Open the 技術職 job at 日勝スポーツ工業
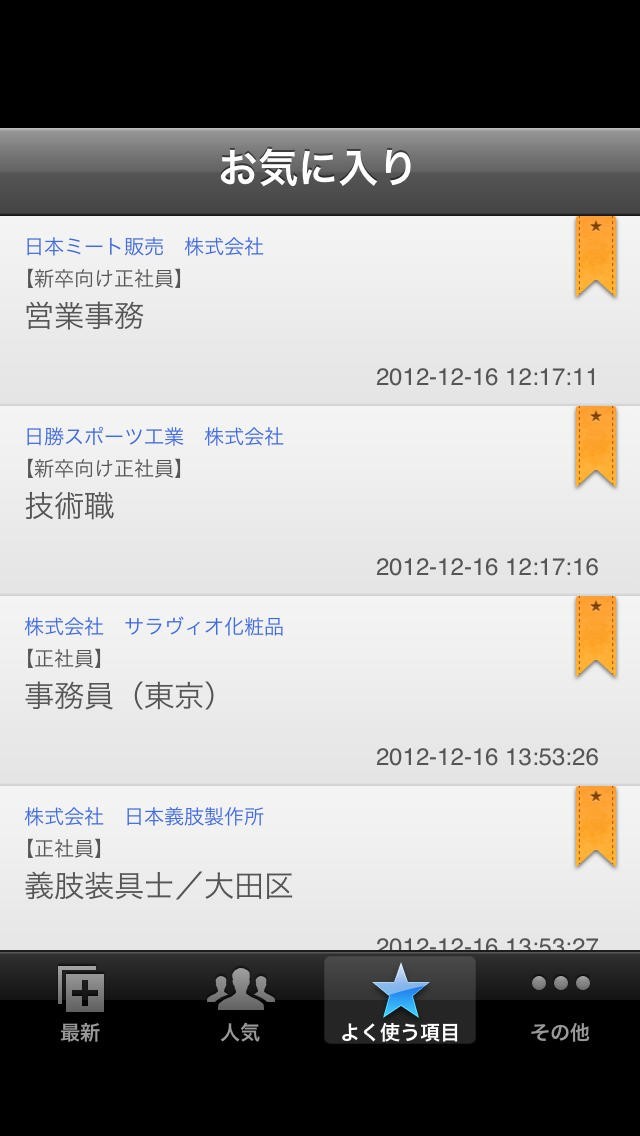 (x=290, y=502)
